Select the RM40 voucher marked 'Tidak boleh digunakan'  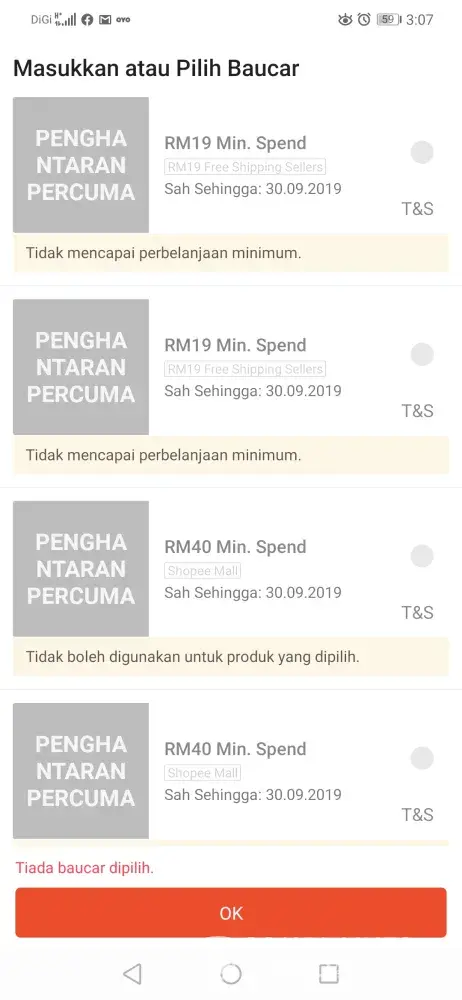coord(422,556)
